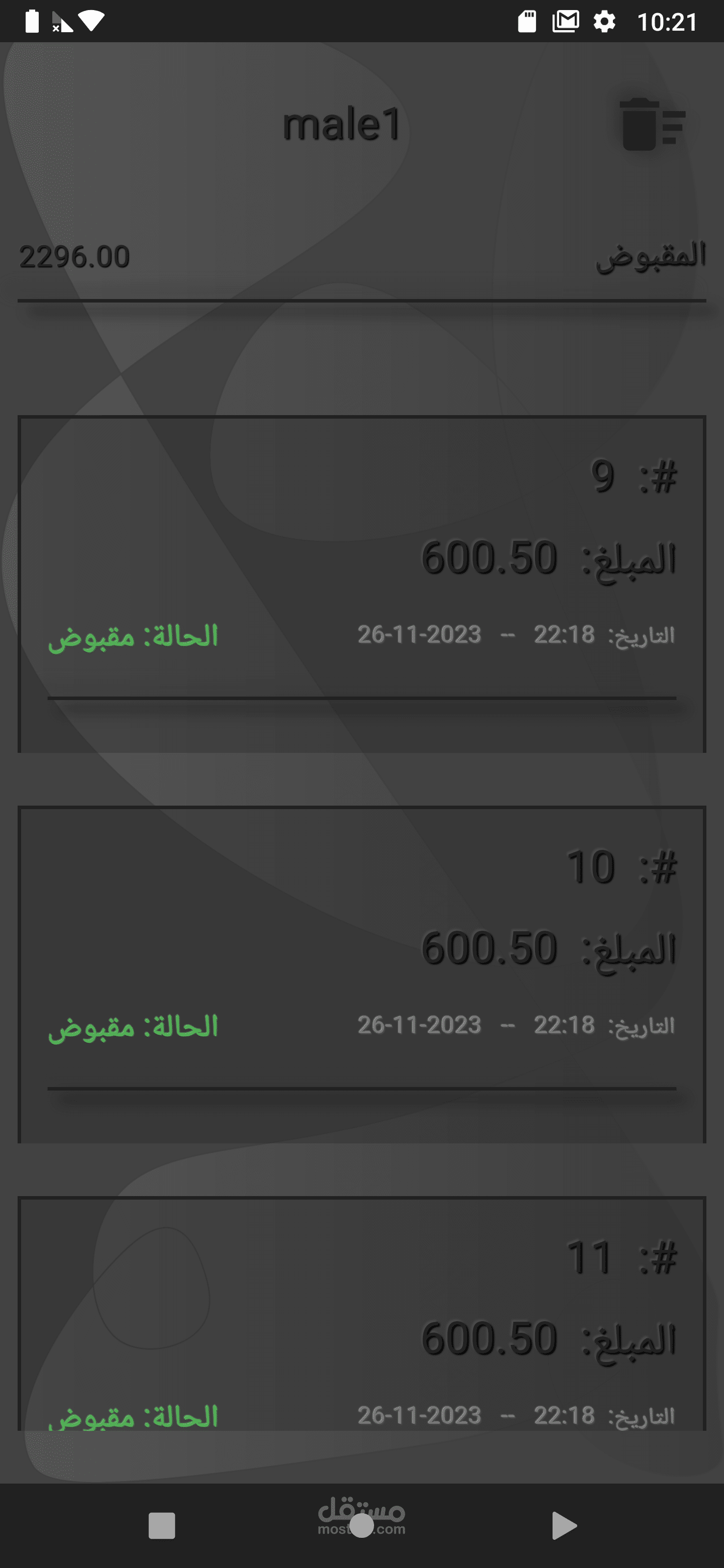The width and height of the screenshot is (724, 1568).
Task: Show recent apps with the square button
Action: click(162, 1525)
